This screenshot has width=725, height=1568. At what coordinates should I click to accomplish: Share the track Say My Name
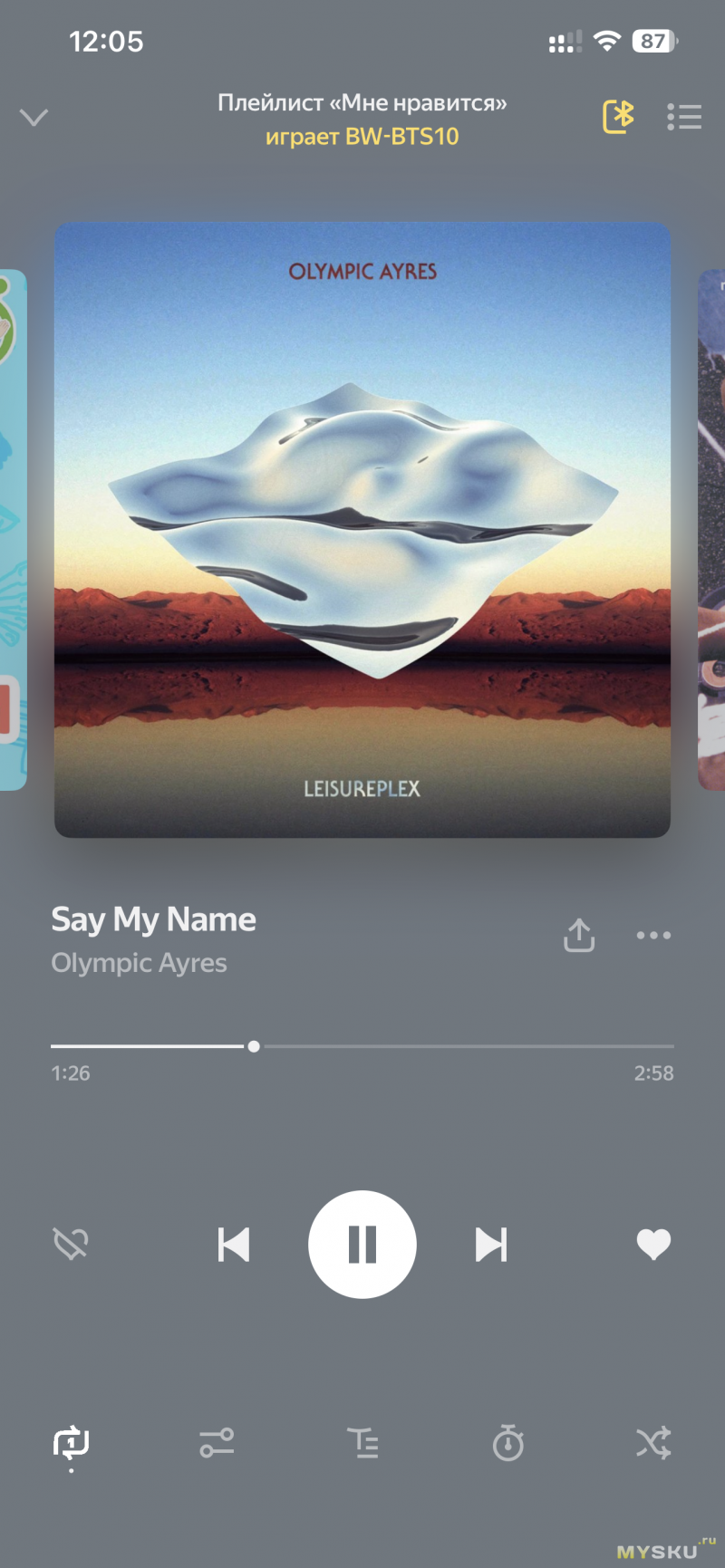[579, 936]
